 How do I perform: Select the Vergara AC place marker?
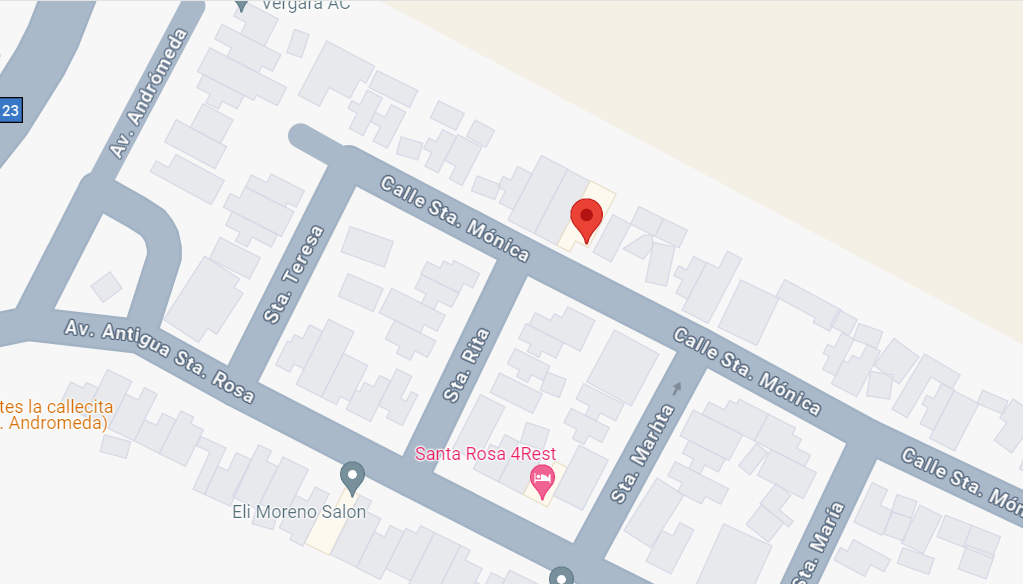(241, 4)
